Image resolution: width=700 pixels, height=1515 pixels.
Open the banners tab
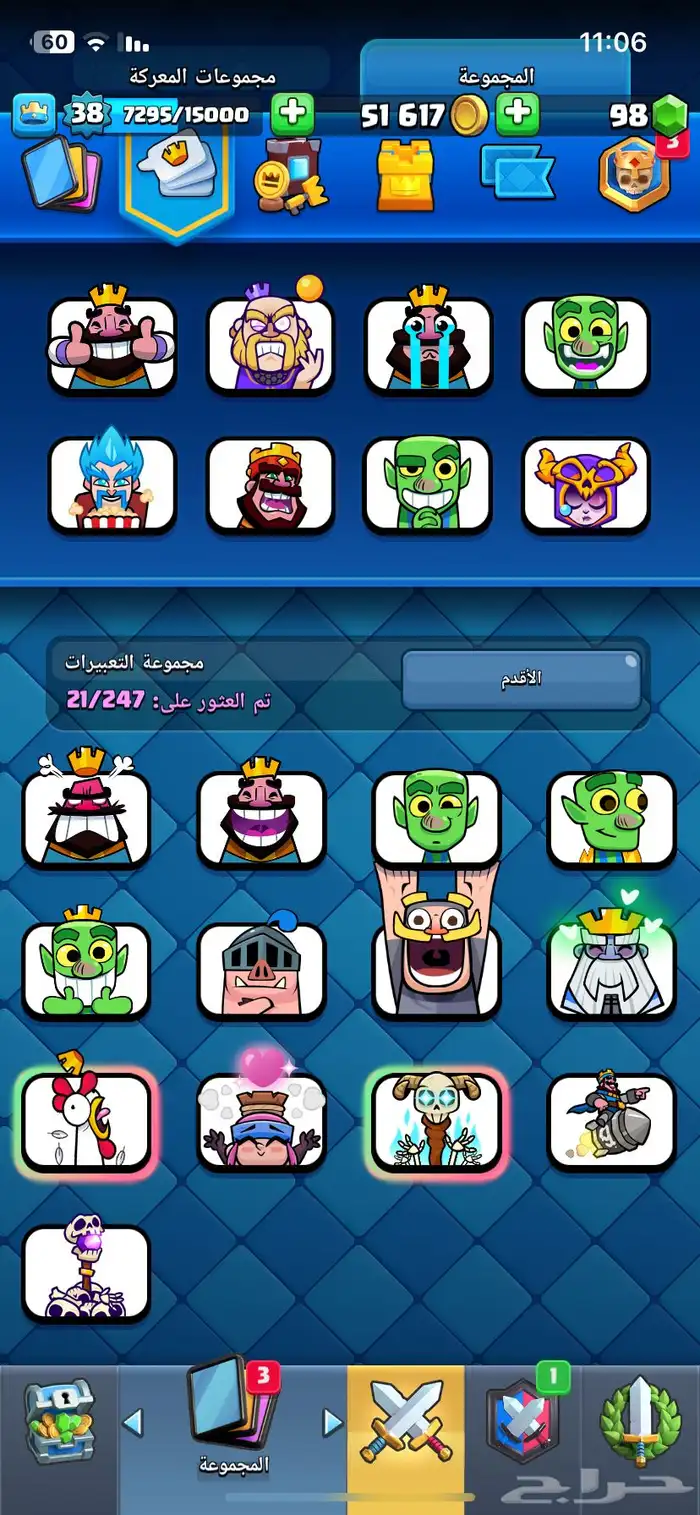click(516, 174)
